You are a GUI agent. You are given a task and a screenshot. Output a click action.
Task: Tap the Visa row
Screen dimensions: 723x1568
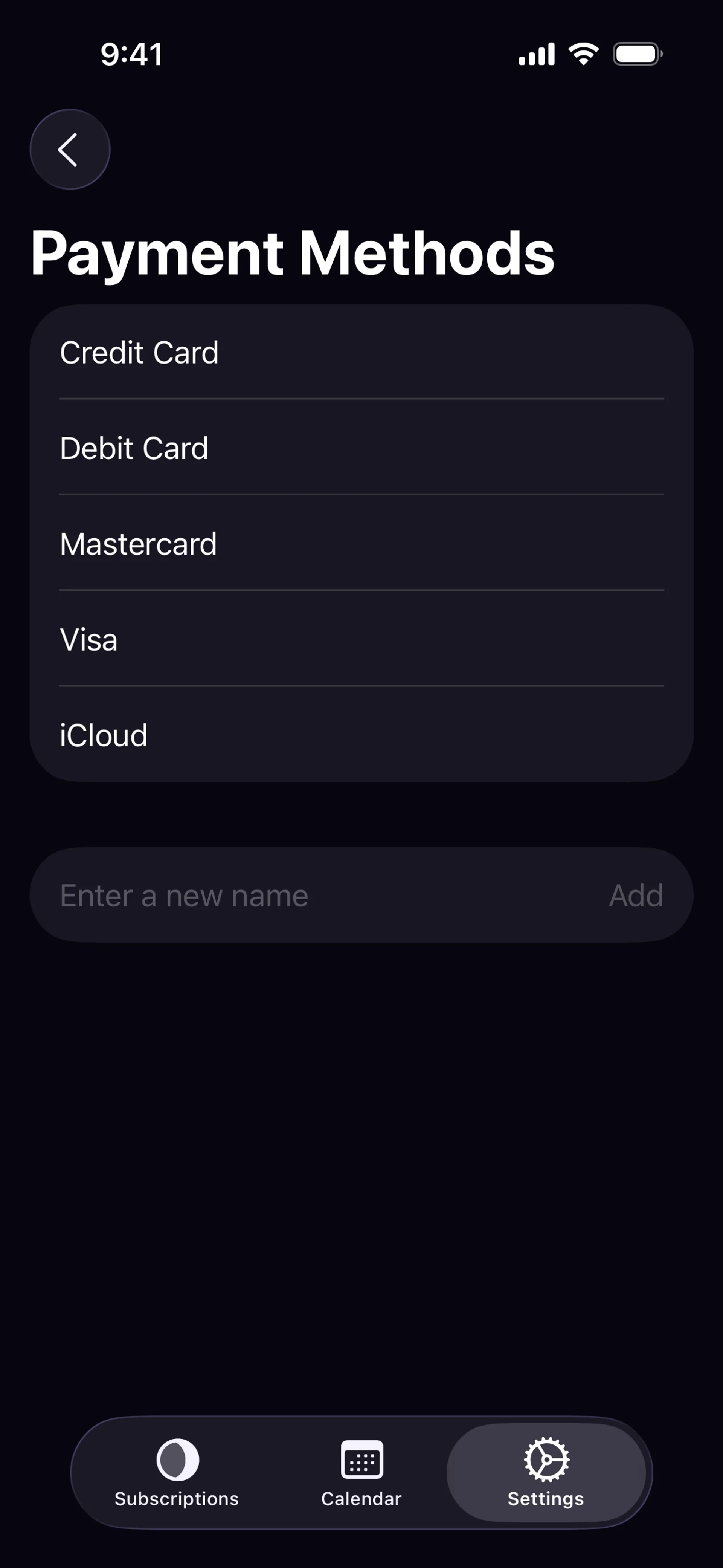click(x=361, y=639)
